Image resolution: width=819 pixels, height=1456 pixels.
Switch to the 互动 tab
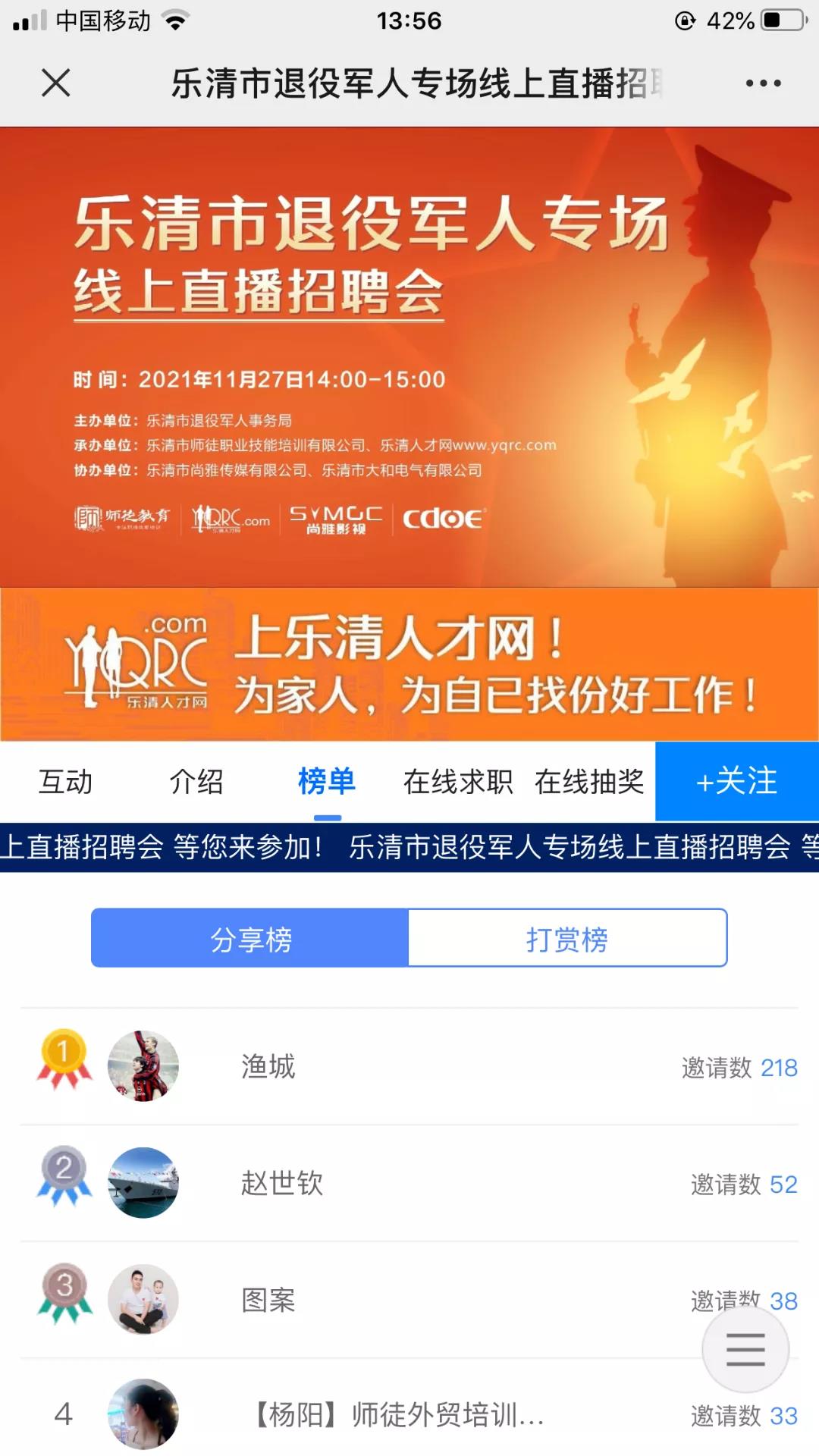point(65,782)
